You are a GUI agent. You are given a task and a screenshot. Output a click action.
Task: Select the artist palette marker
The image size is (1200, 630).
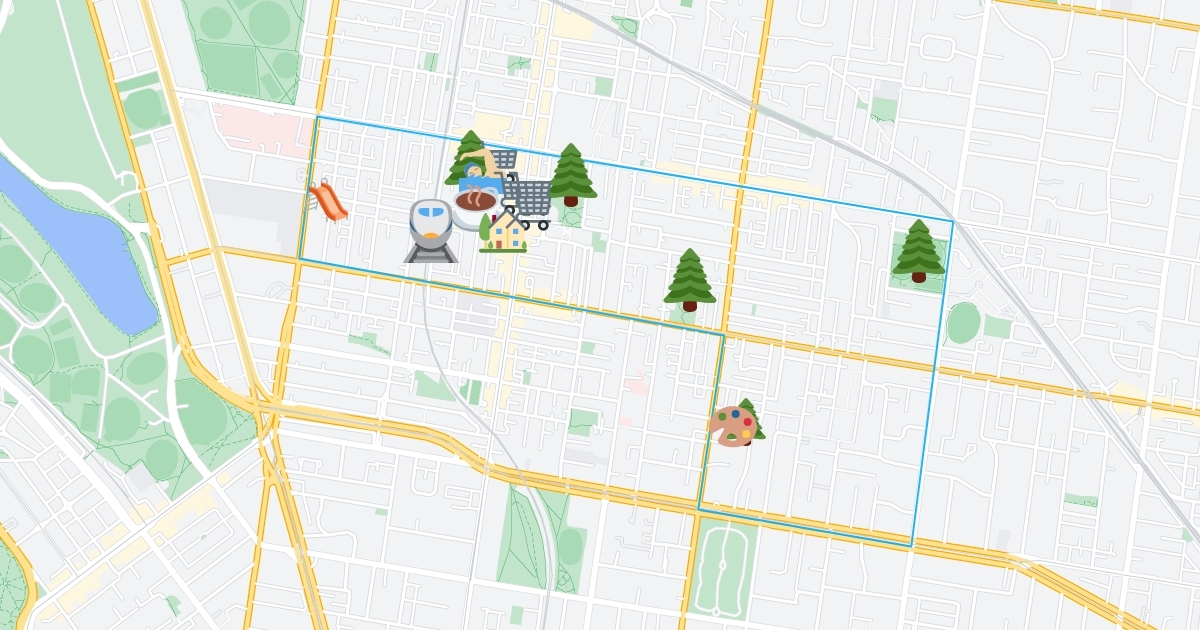pyautogui.click(x=733, y=426)
